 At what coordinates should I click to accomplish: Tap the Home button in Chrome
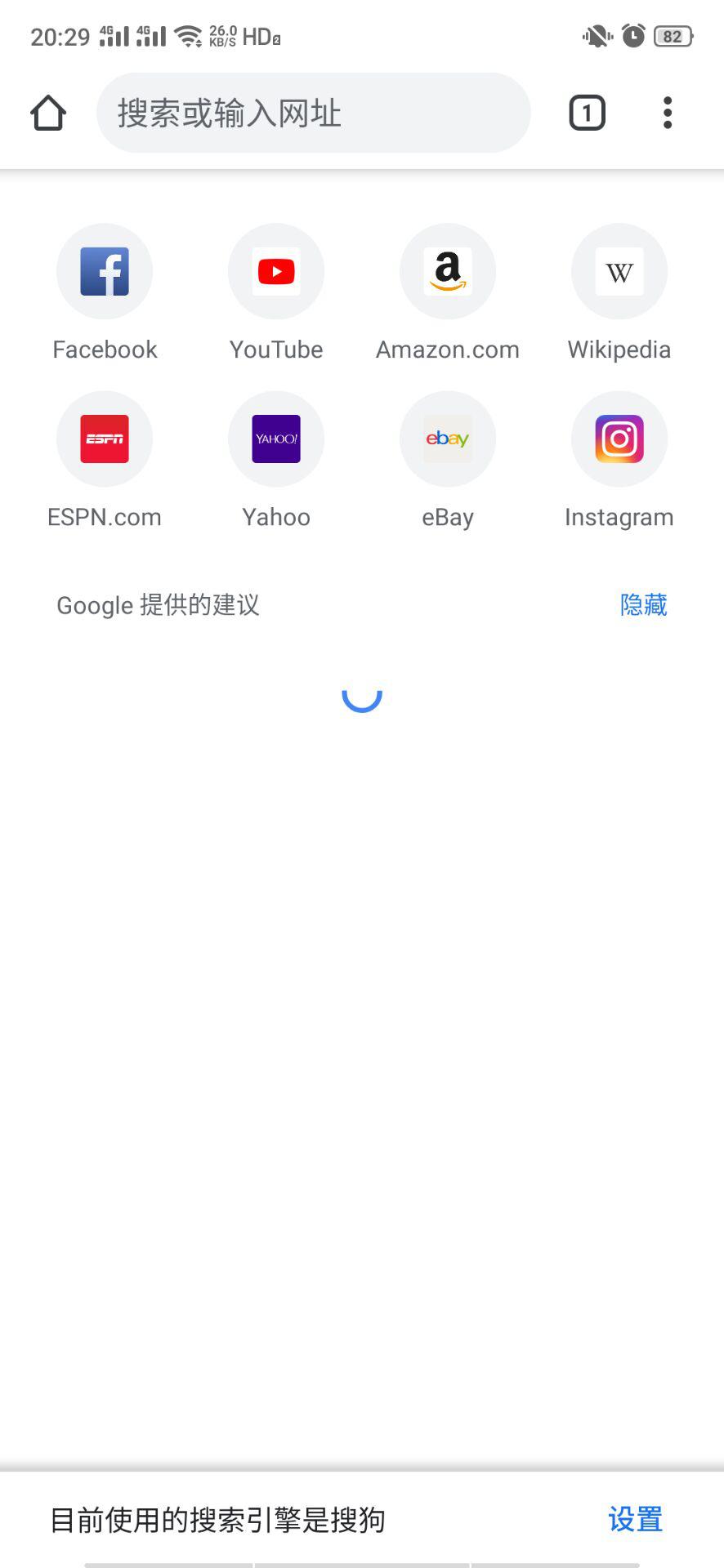pyautogui.click(x=47, y=113)
